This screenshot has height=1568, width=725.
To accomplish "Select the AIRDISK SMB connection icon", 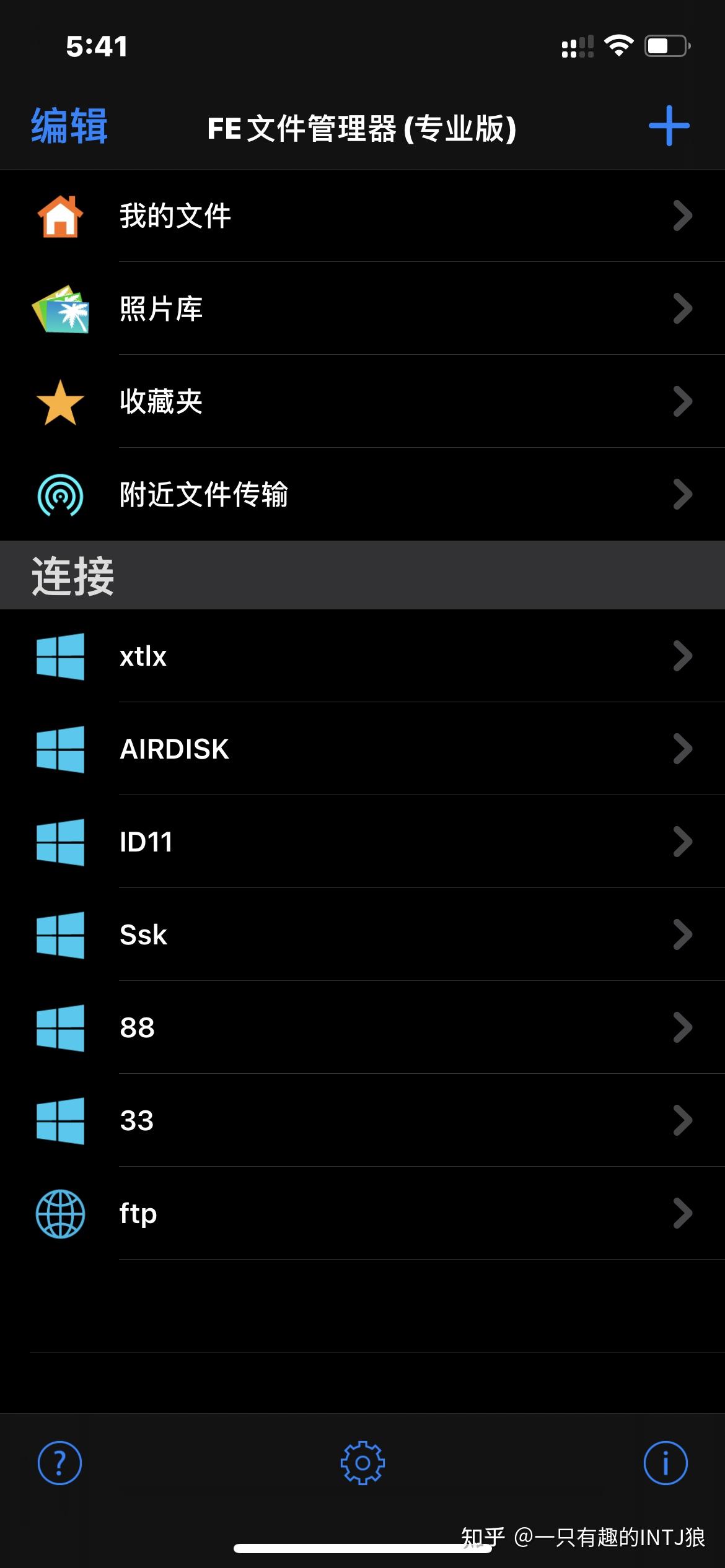I will 60,749.
